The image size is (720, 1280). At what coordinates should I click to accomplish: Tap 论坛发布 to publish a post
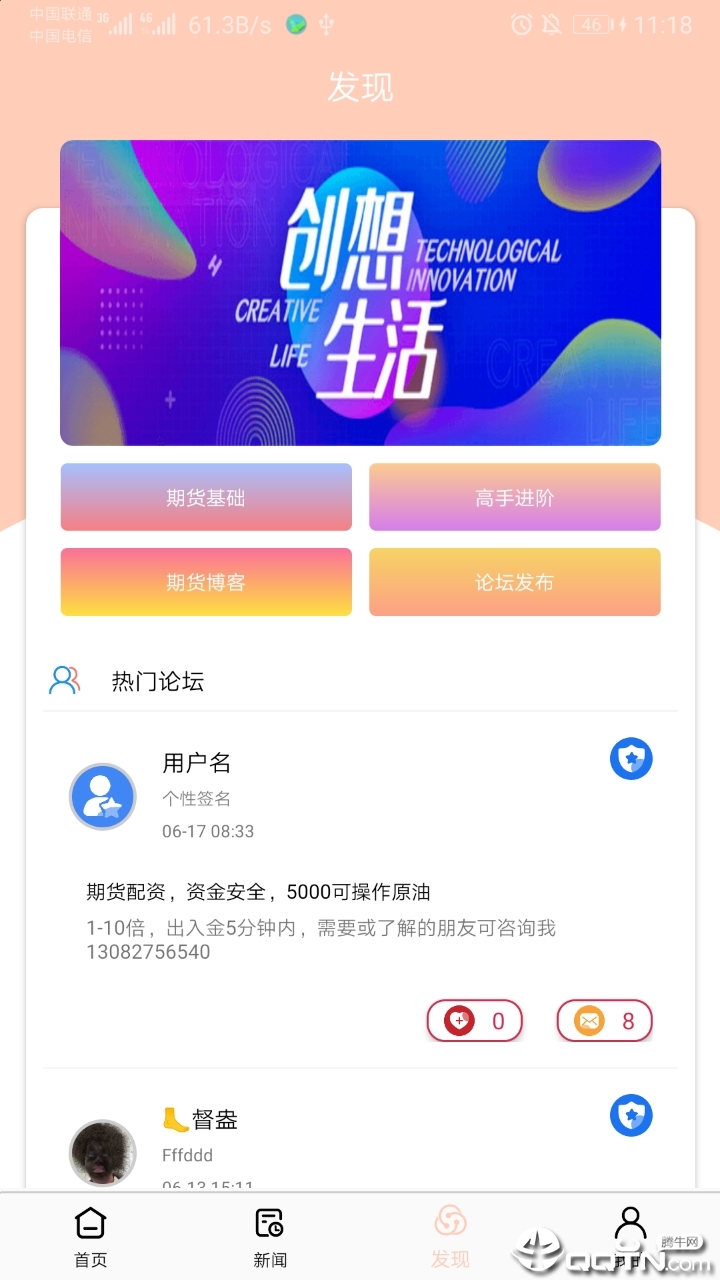(514, 582)
